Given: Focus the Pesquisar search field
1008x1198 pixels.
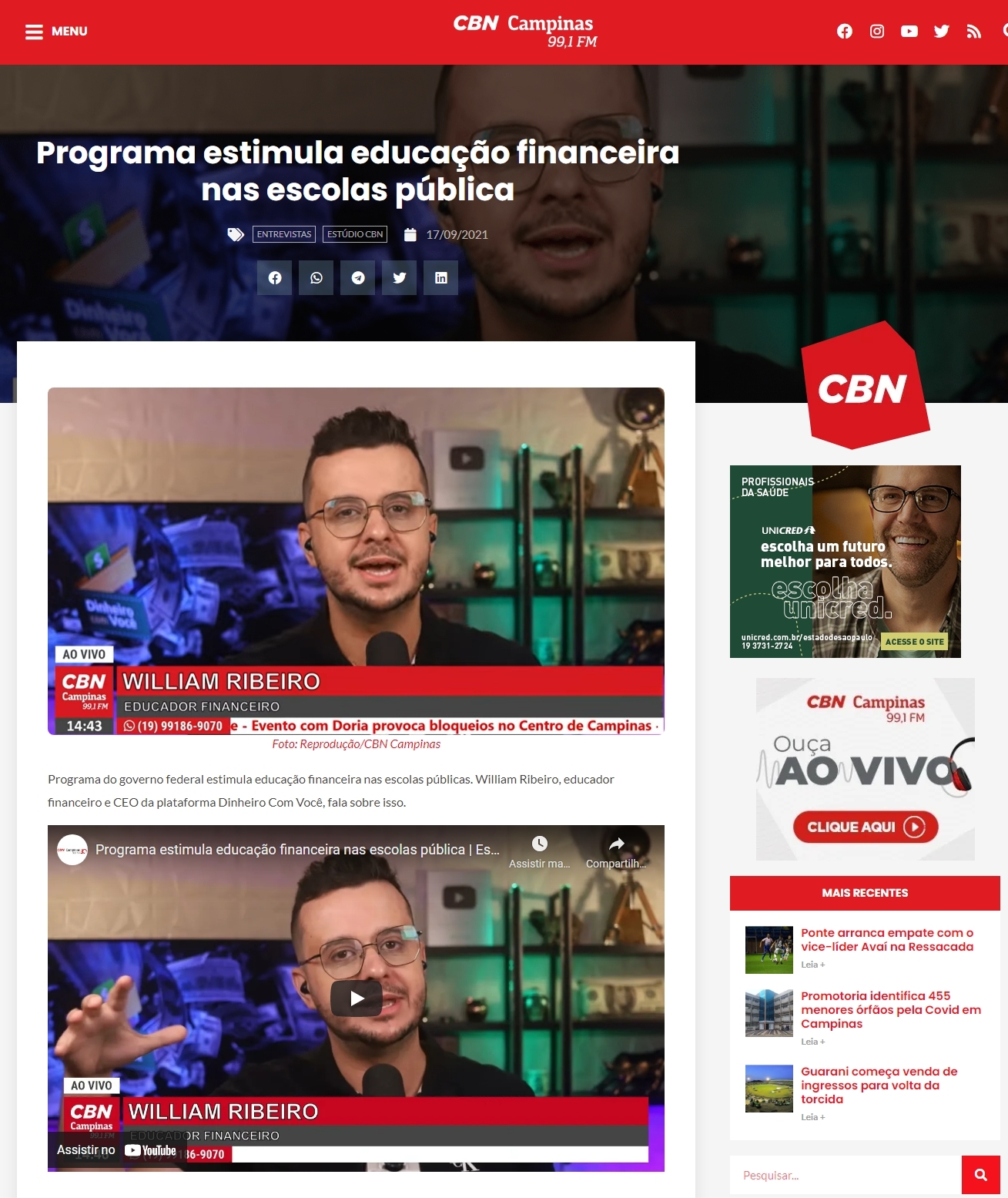Looking at the screenshot, I should point(846,1175).
